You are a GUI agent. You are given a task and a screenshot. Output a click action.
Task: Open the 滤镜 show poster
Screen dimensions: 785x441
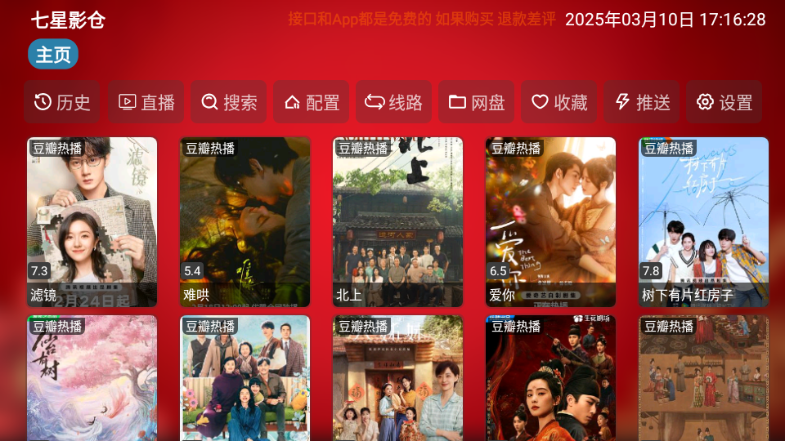[x=92, y=221]
